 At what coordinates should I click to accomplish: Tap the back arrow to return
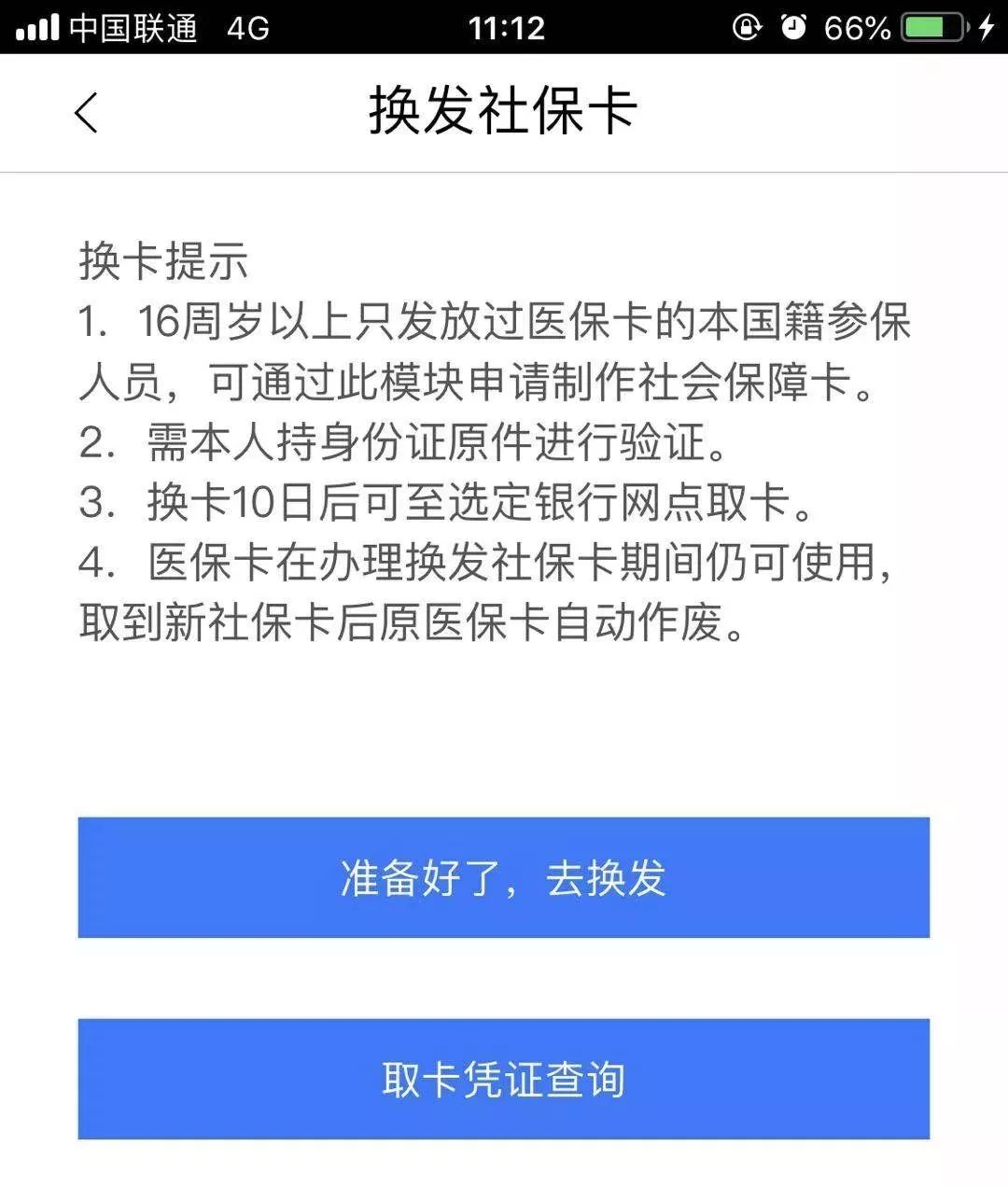click(87, 111)
